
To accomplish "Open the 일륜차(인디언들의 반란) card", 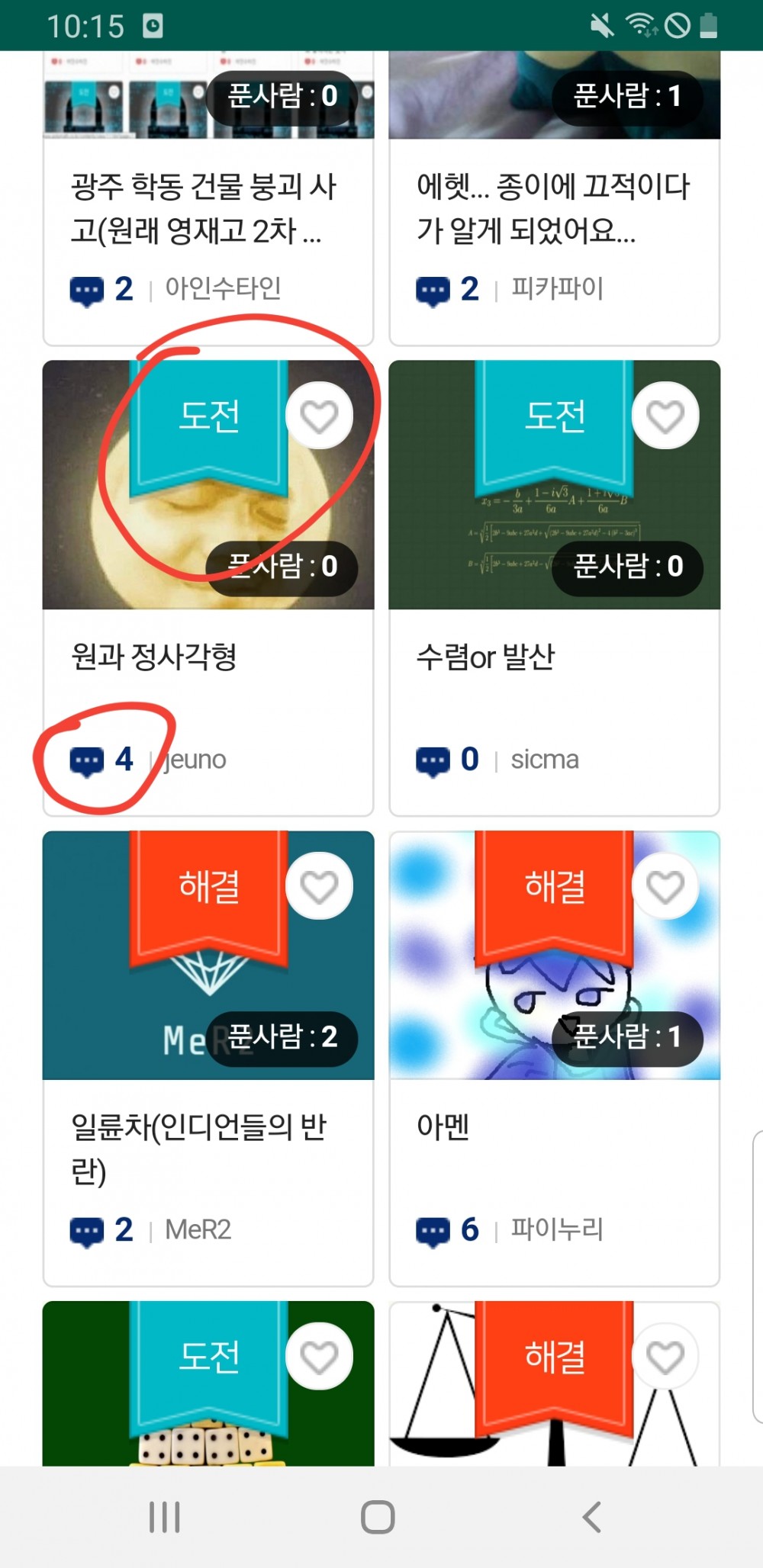I will click(x=208, y=1059).
